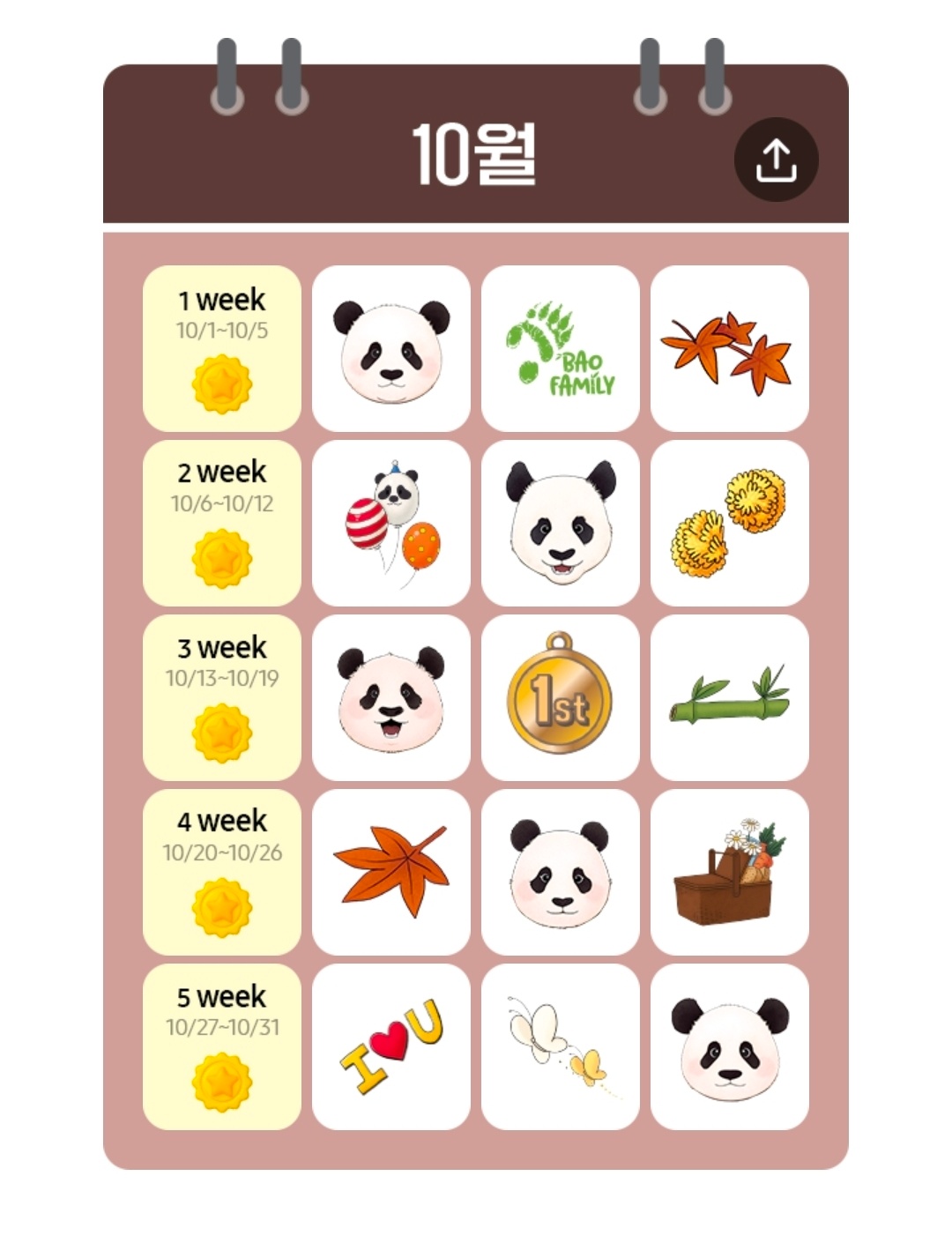The height and width of the screenshot is (1243, 952).
Task: Select the green bamboo sticker
Action: [x=730, y=697]
